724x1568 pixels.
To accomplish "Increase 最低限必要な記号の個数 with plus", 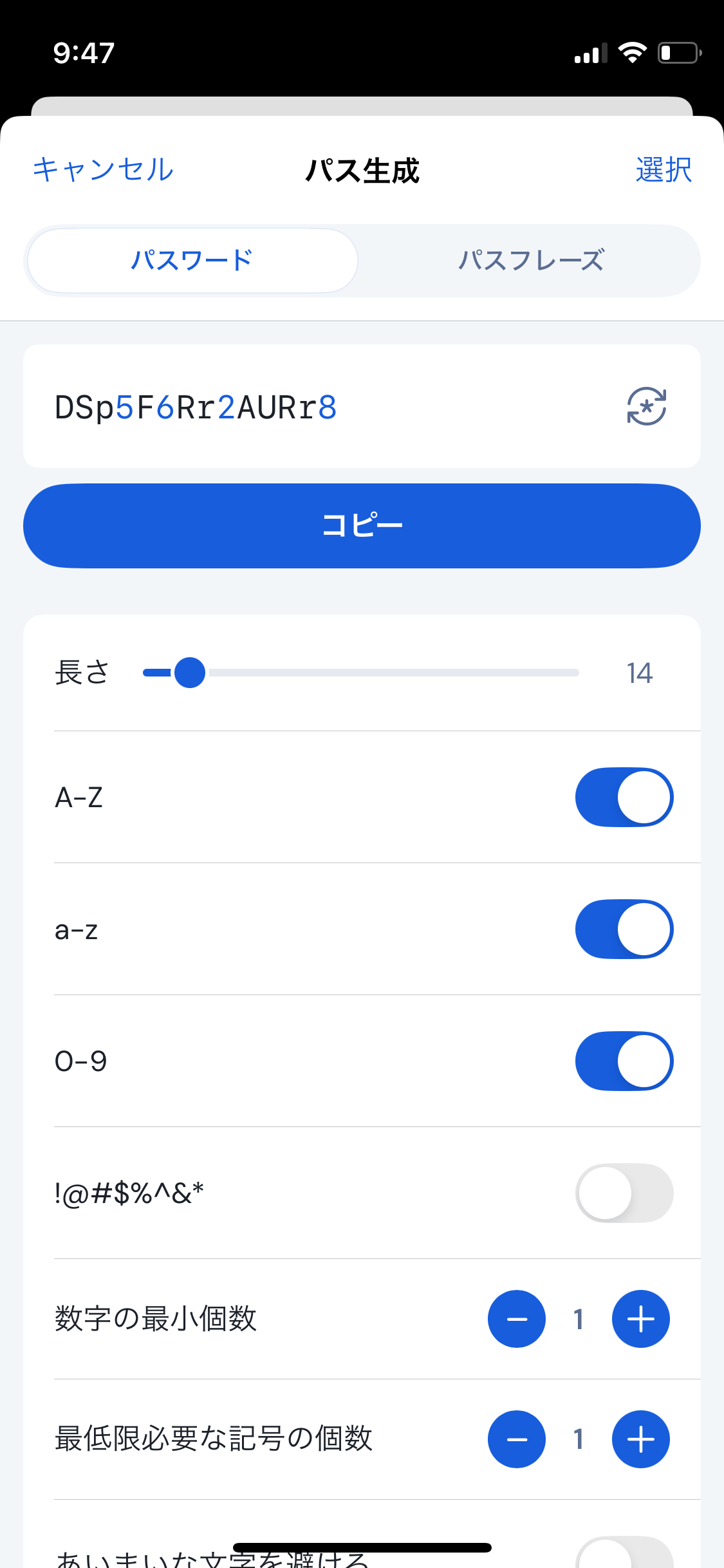I will point(641,1439).
